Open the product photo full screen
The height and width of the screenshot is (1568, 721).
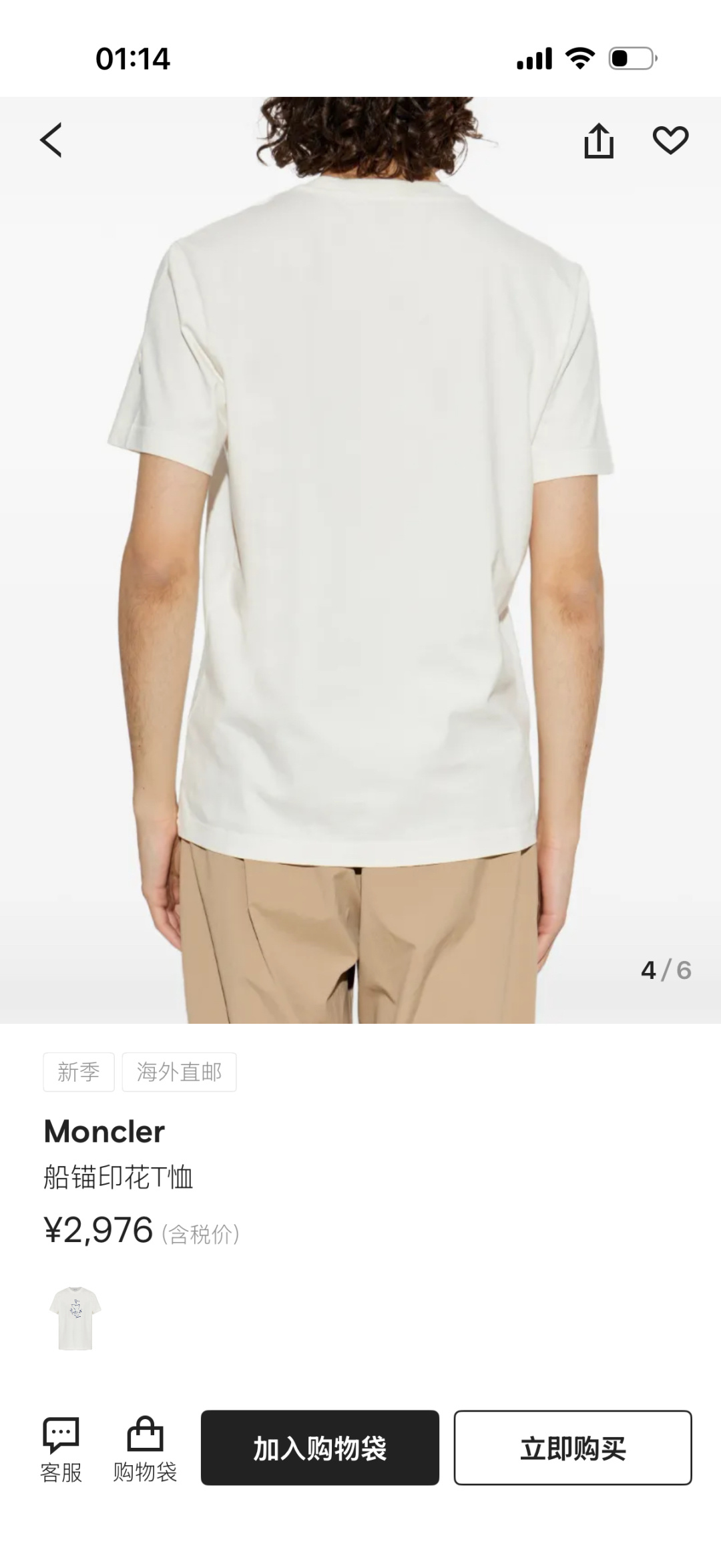coord(360,560)
